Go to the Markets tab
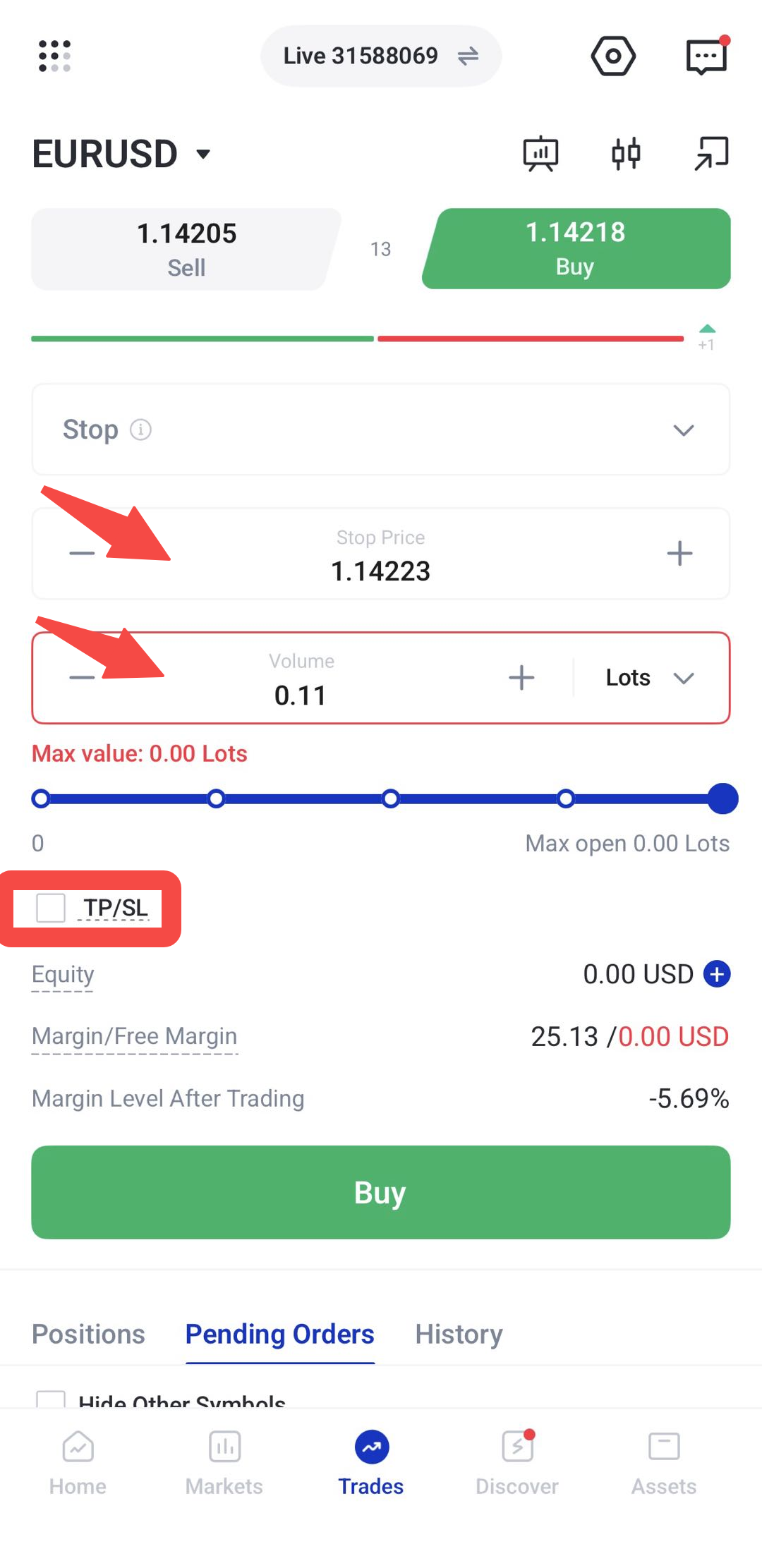 click(224, 1462)
